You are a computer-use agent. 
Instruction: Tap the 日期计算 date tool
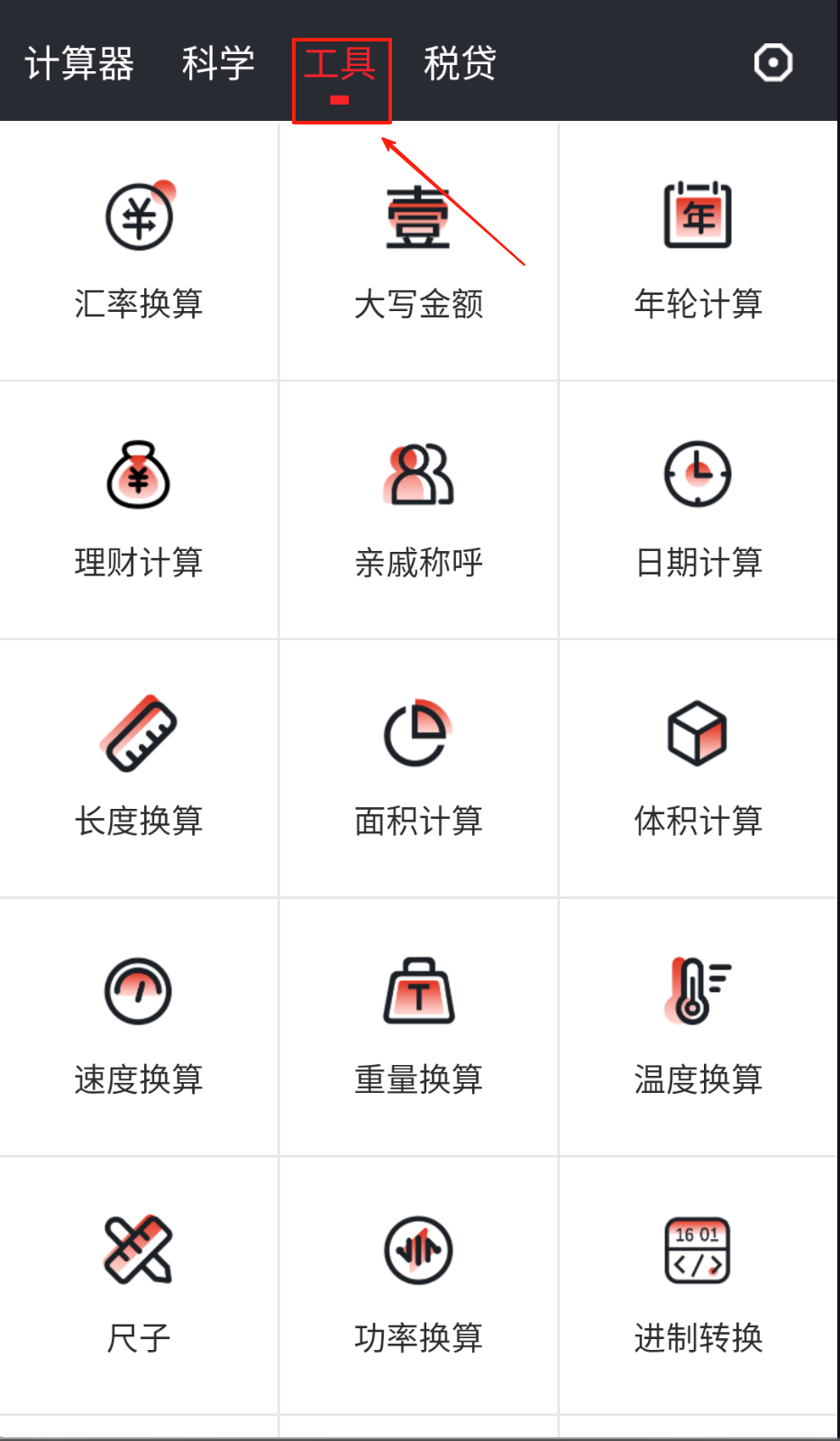point(698,509)
